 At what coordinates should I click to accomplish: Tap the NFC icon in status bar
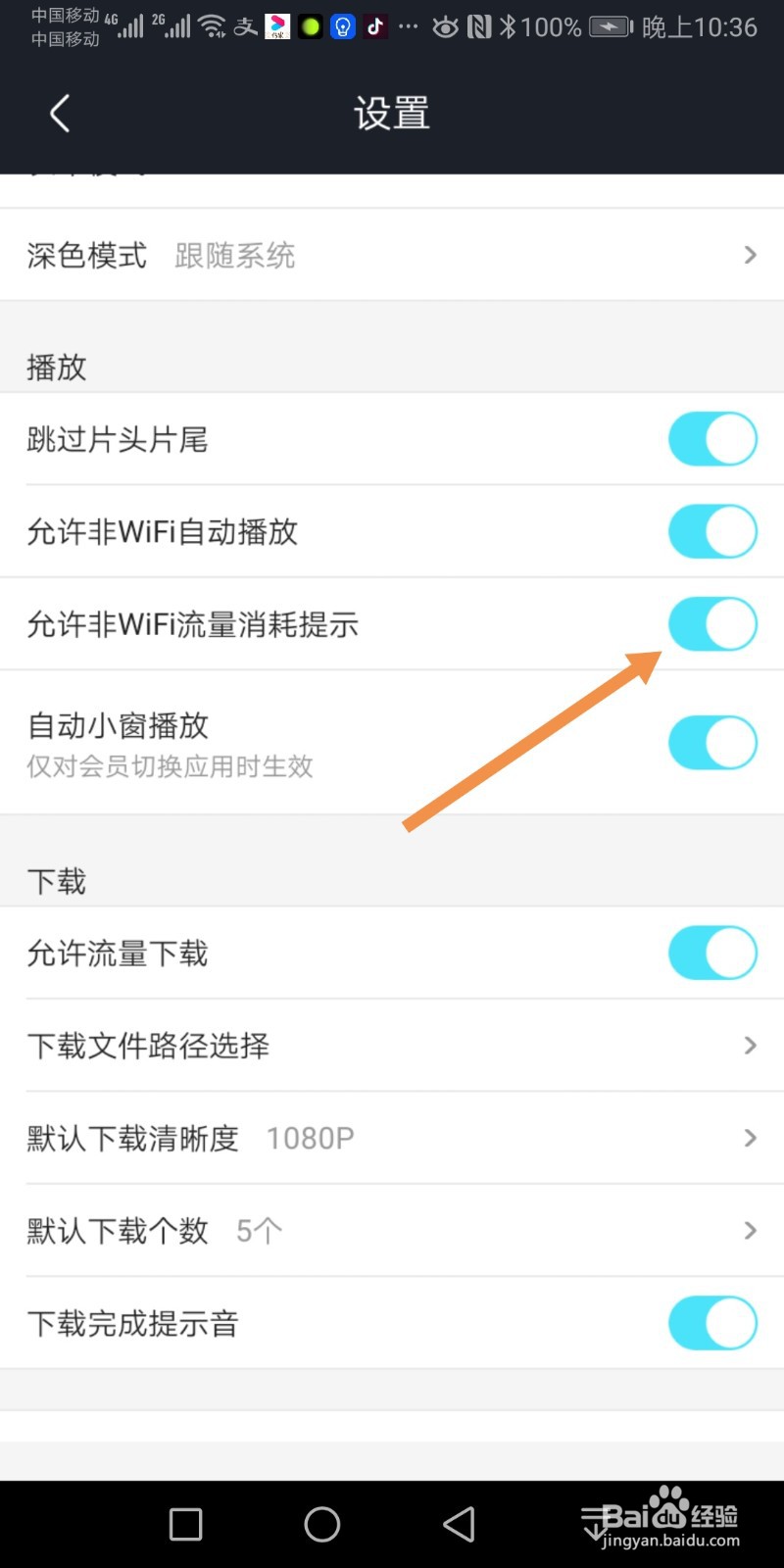point(480,26)
